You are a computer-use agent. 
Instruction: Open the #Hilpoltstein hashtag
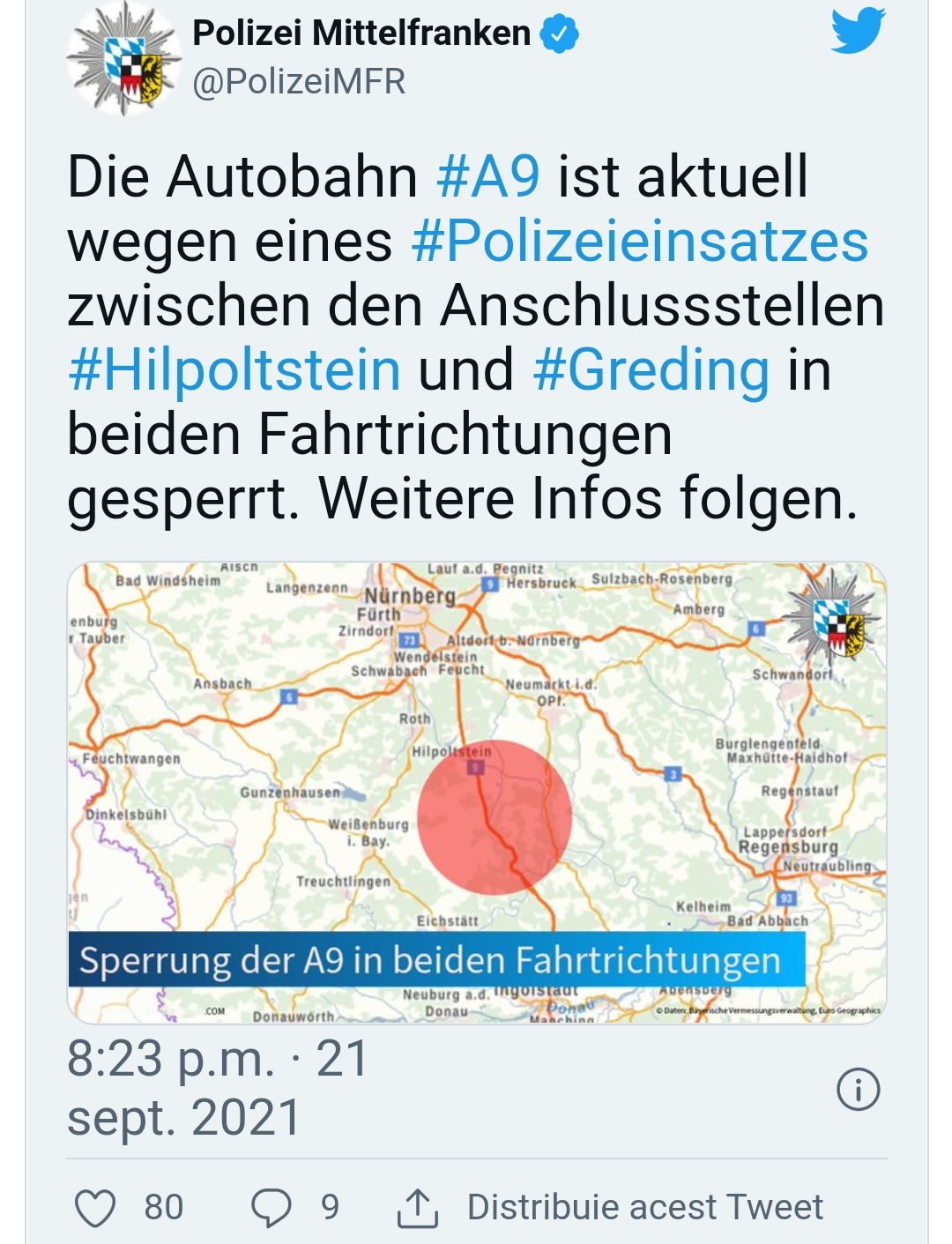(x=234, y=370)
